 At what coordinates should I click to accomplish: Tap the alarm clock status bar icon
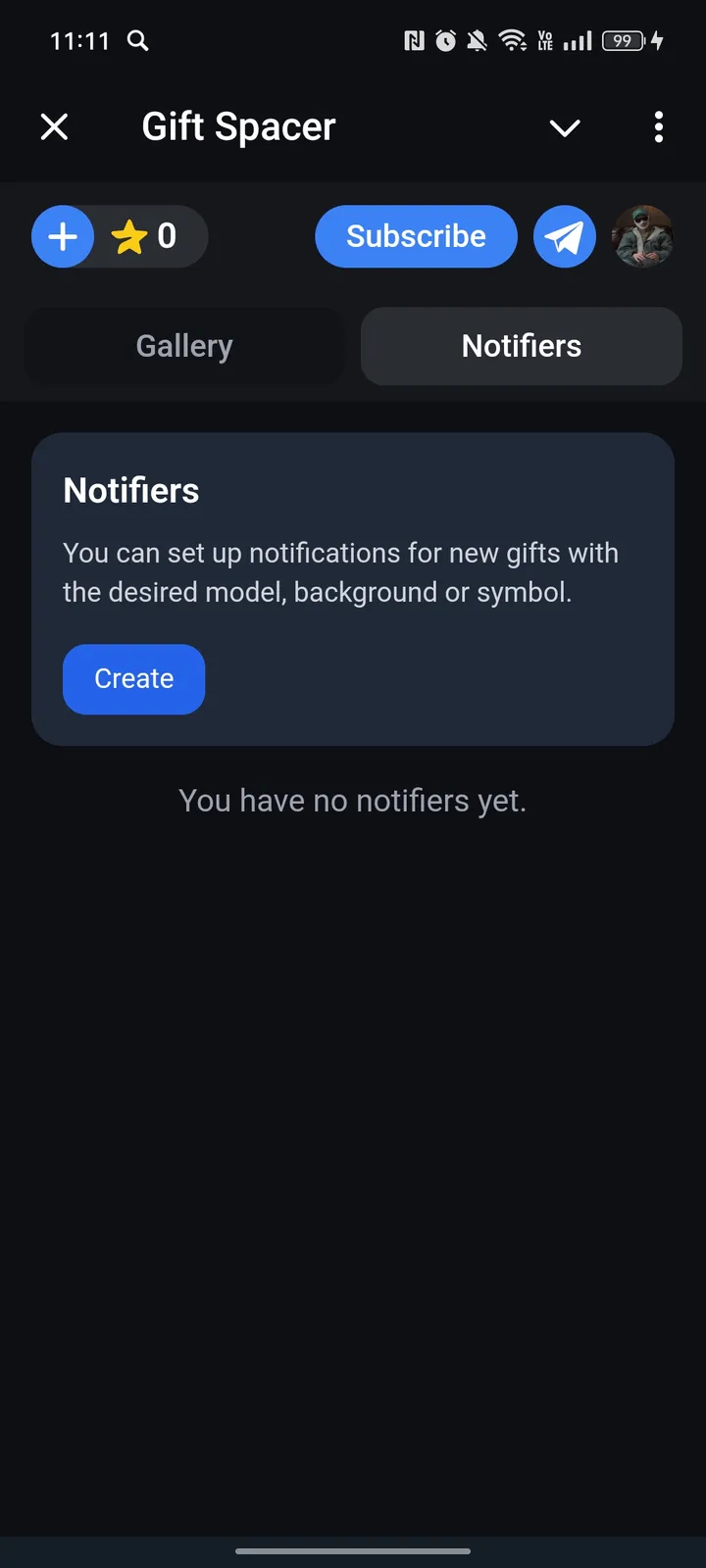tap(445, 41)
